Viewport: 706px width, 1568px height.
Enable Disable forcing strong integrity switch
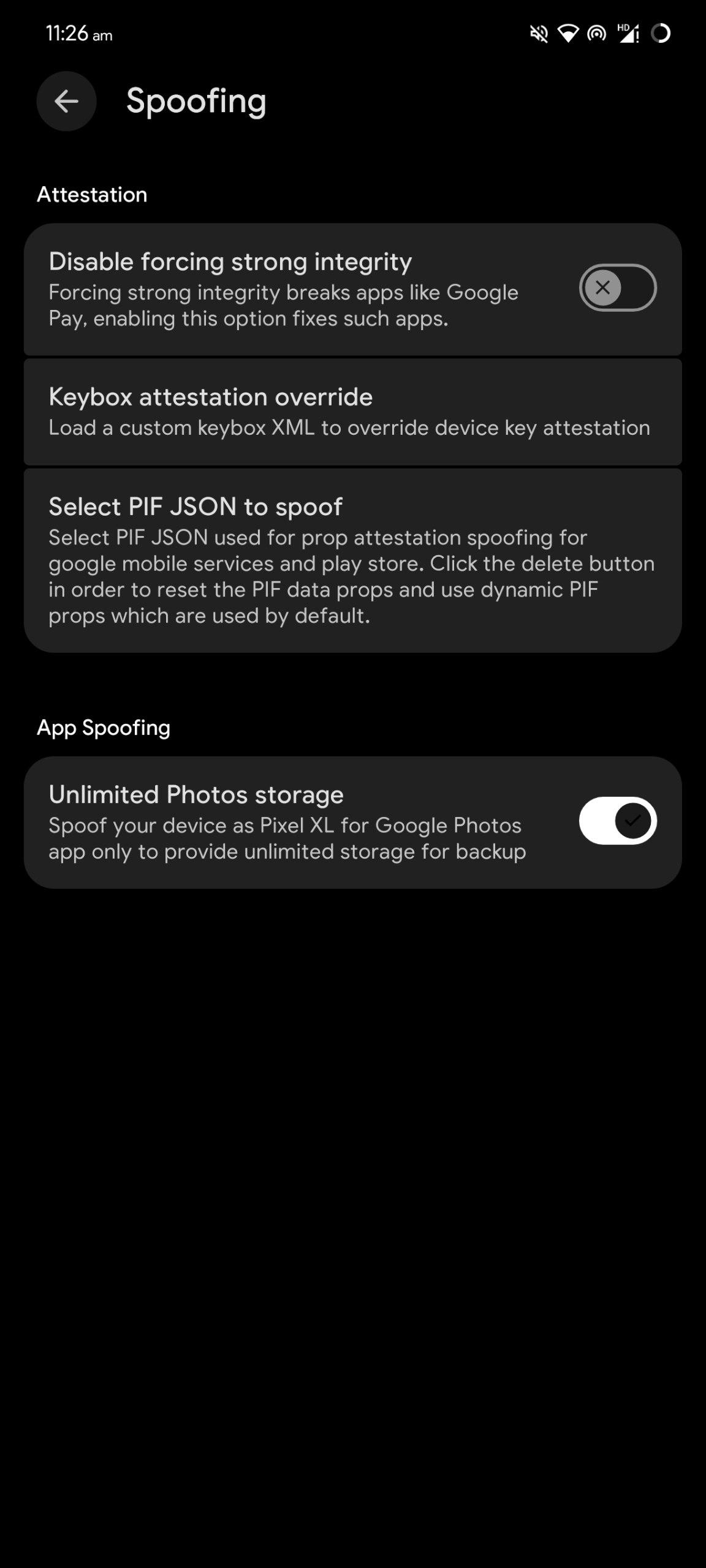tap(617, 288)
